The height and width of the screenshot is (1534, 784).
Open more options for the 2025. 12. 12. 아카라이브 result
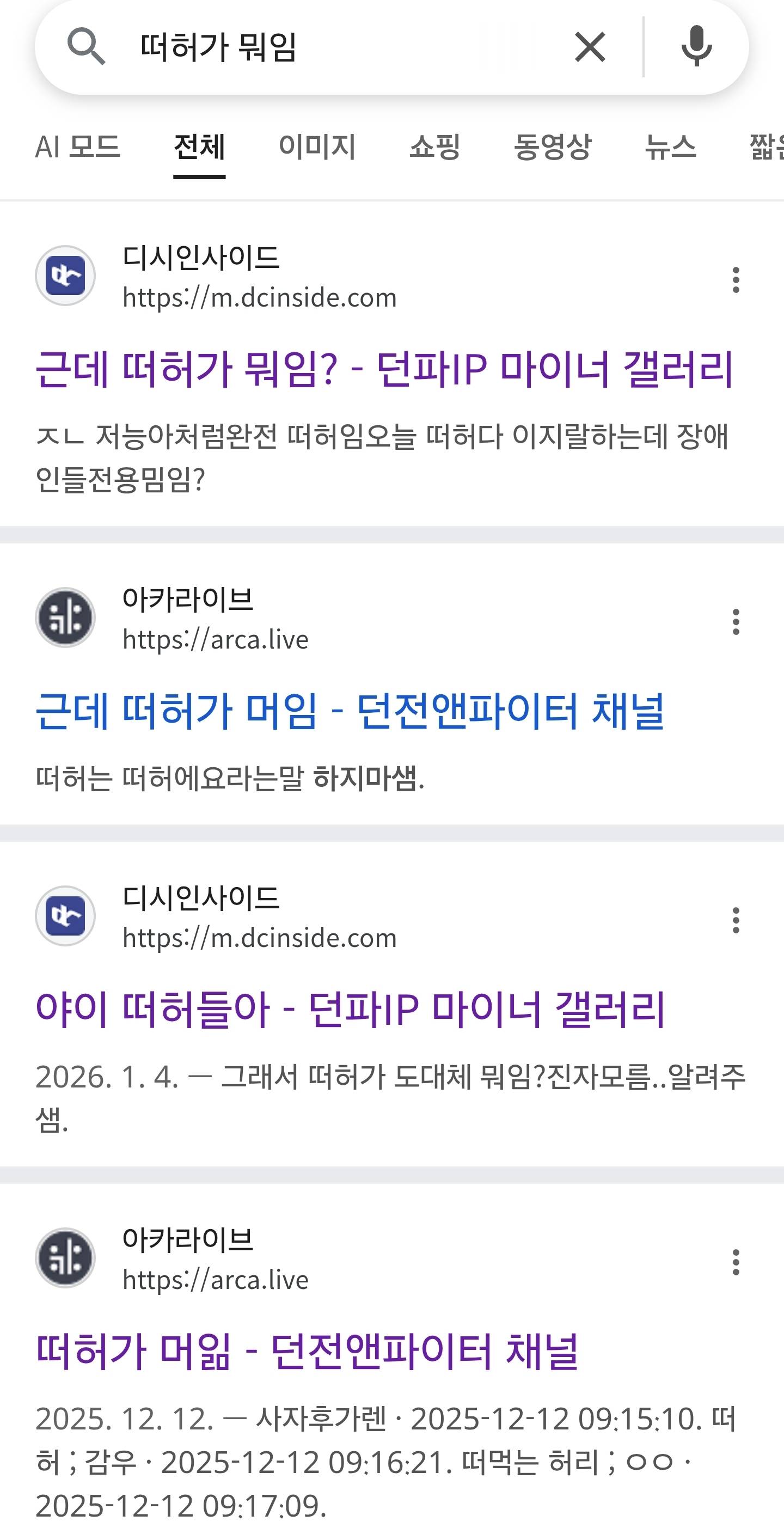(x=736, y=1262)
